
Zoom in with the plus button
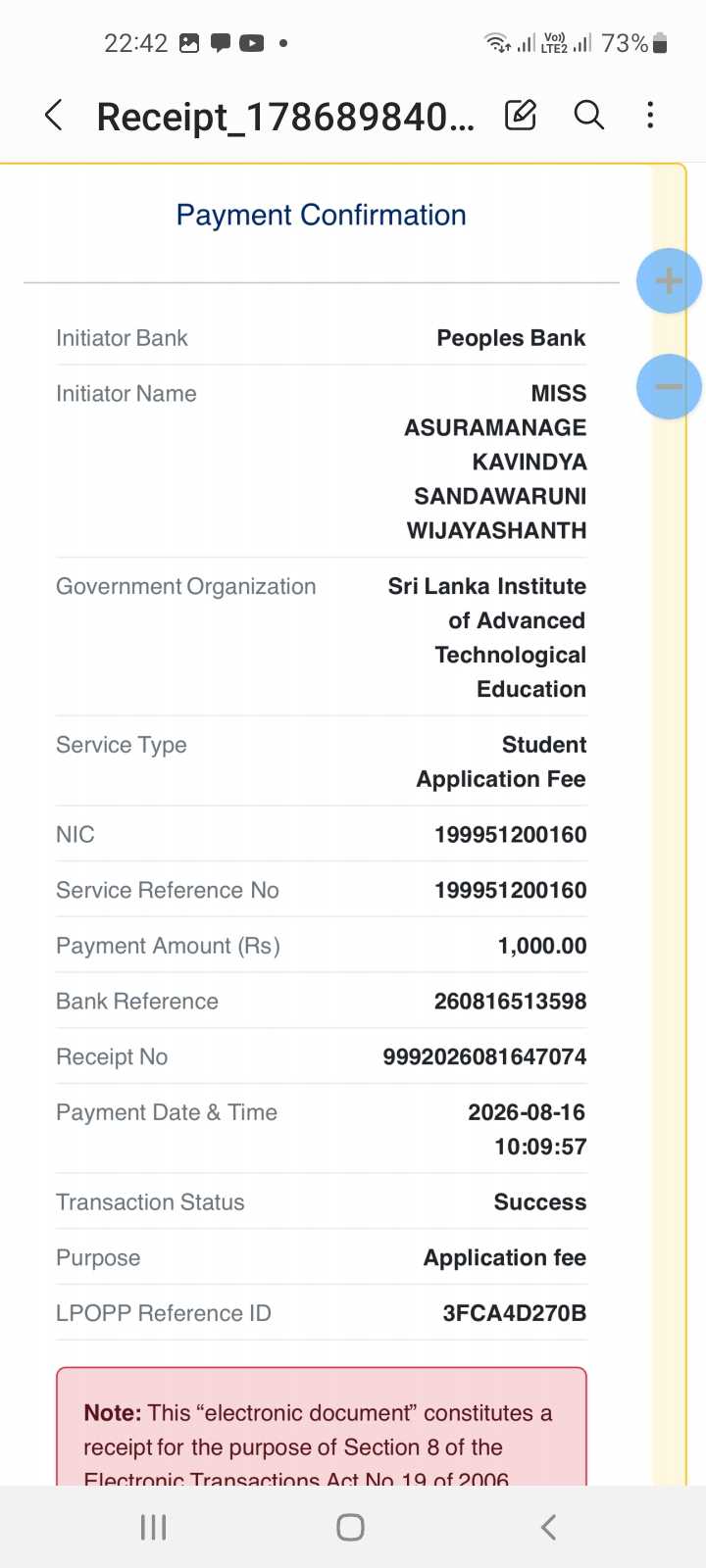(x=669, y=281)
